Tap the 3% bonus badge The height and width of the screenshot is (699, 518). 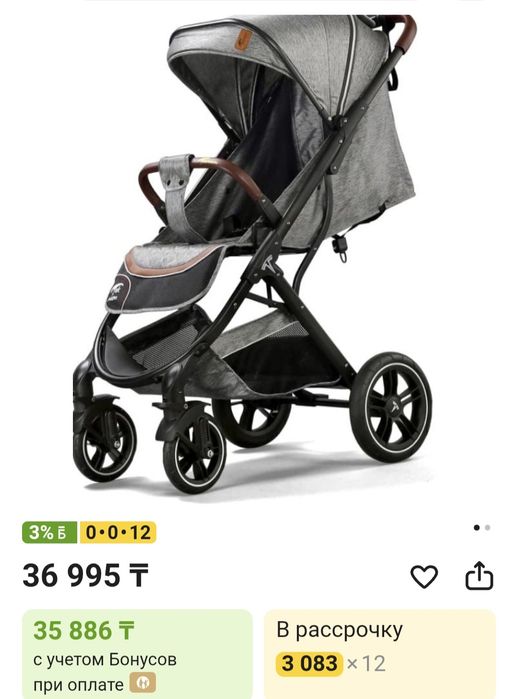49,532
